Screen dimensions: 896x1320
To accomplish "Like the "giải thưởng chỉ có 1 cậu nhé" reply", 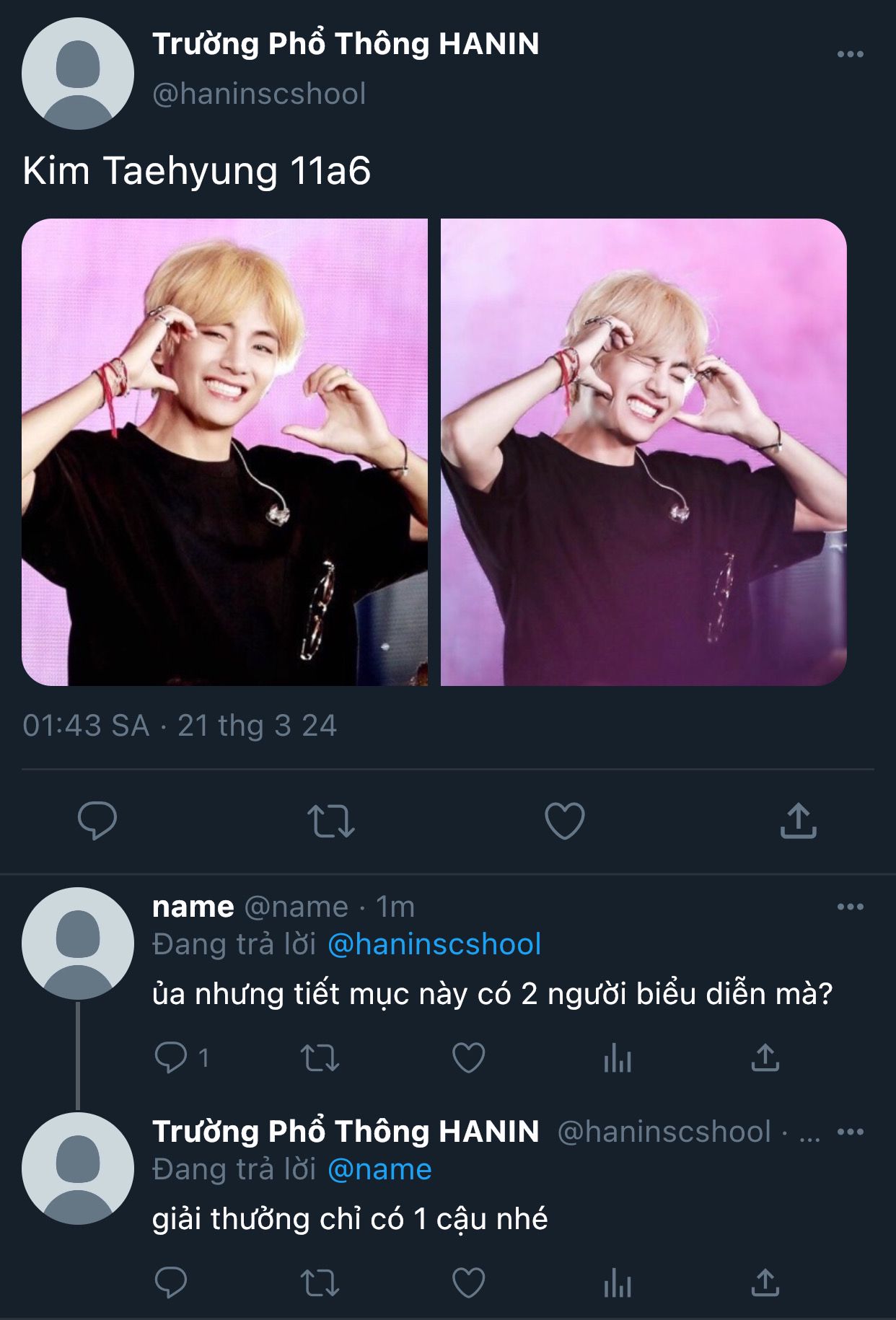I will (x=468, y=1283).
